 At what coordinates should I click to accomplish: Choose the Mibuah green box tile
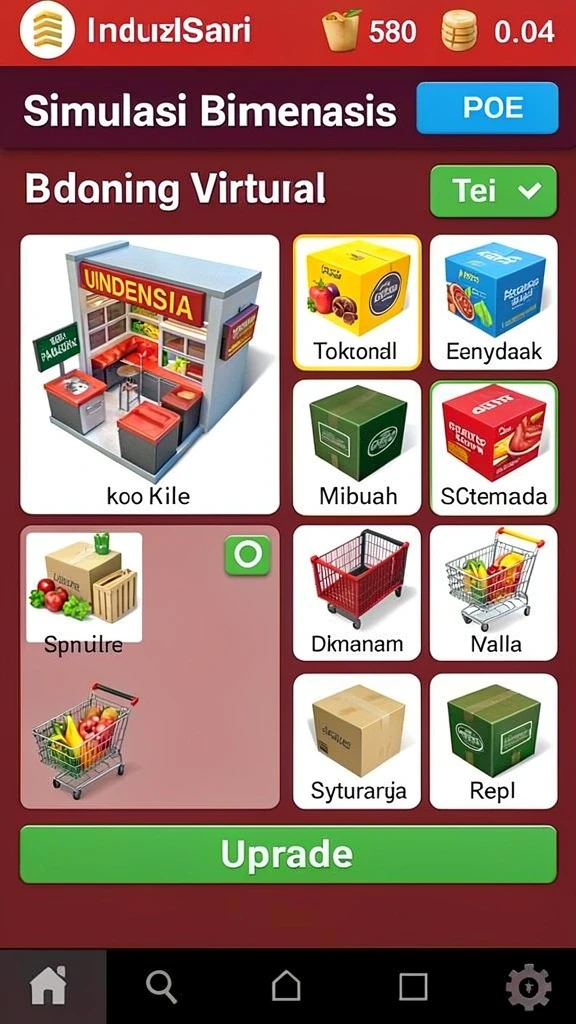357,447
